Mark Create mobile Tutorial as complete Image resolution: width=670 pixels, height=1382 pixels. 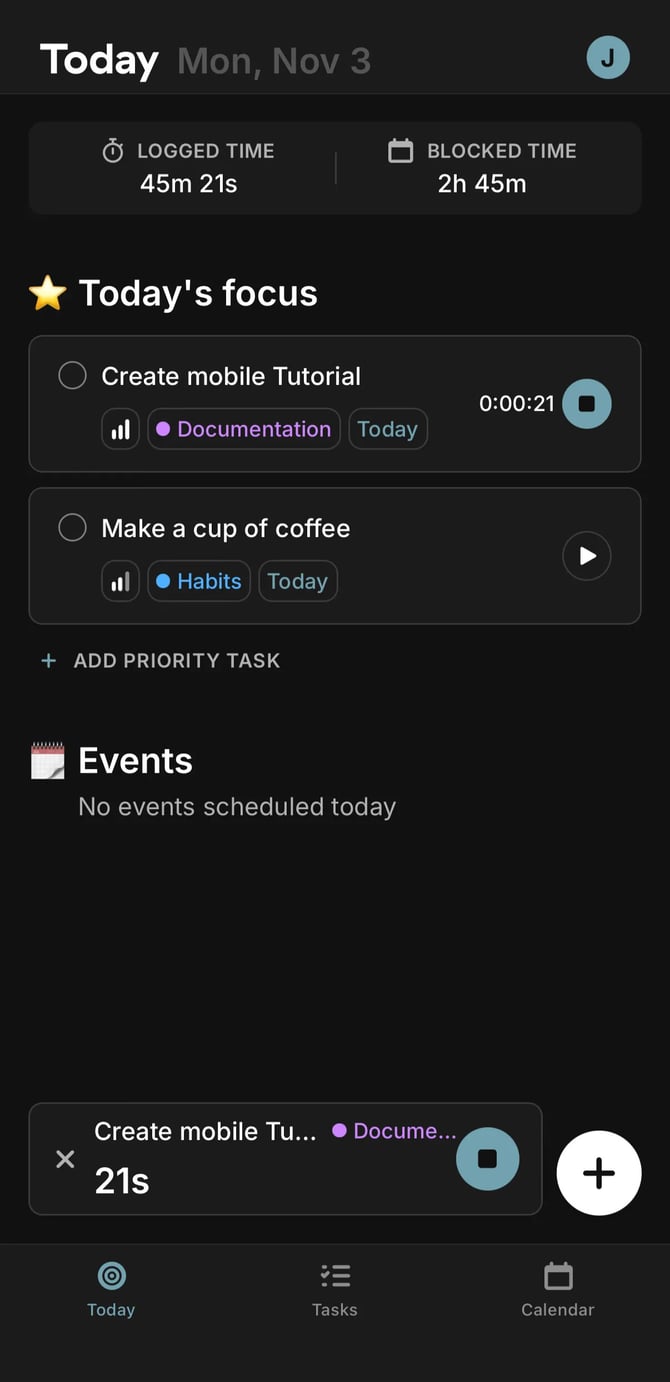pos(72,376)
